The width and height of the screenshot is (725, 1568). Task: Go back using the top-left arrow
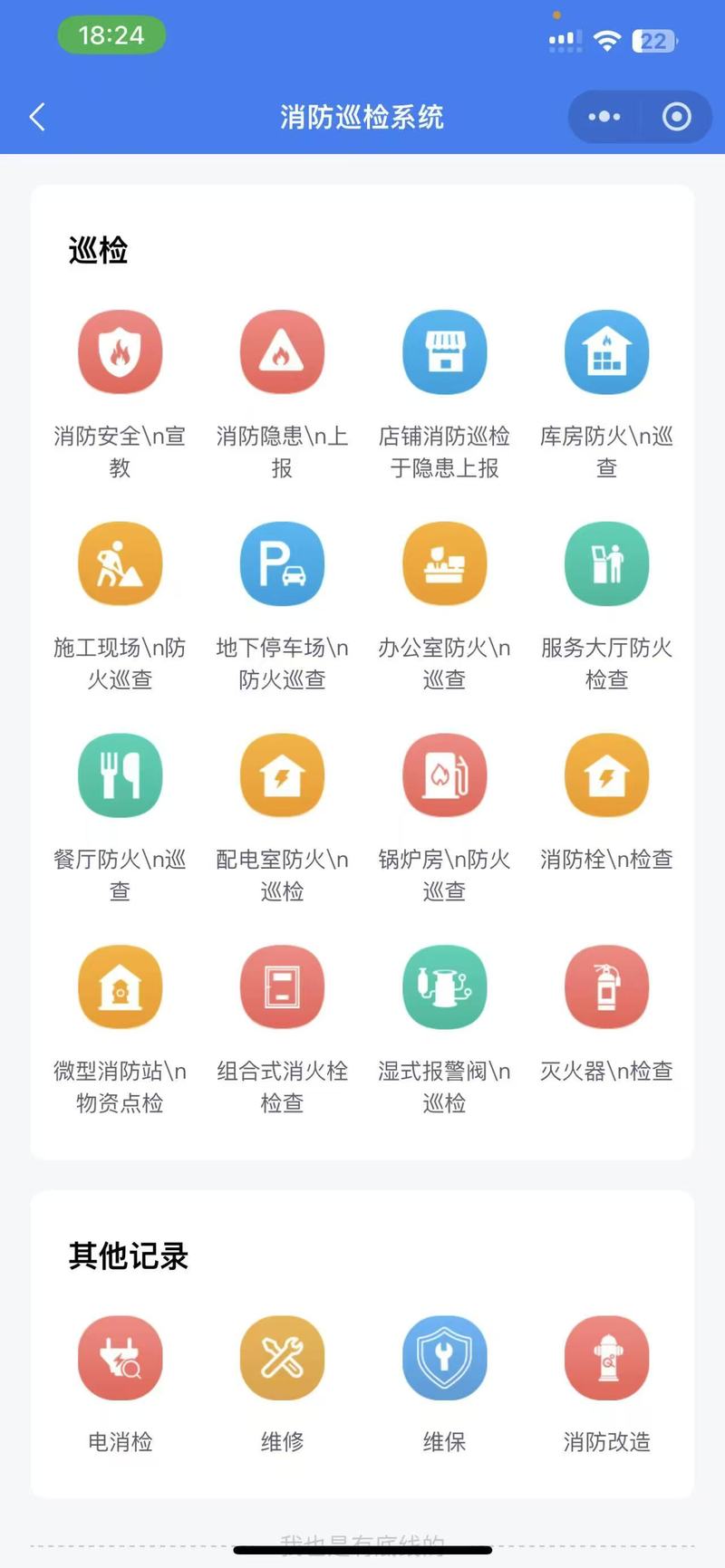[x=37, y=117]
